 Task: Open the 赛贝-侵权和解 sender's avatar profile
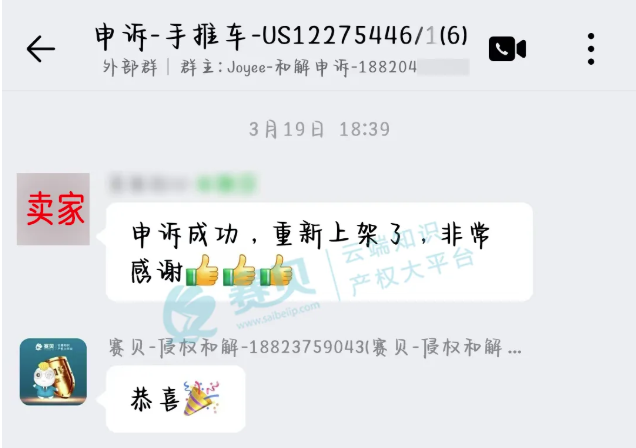pos(53,372)
